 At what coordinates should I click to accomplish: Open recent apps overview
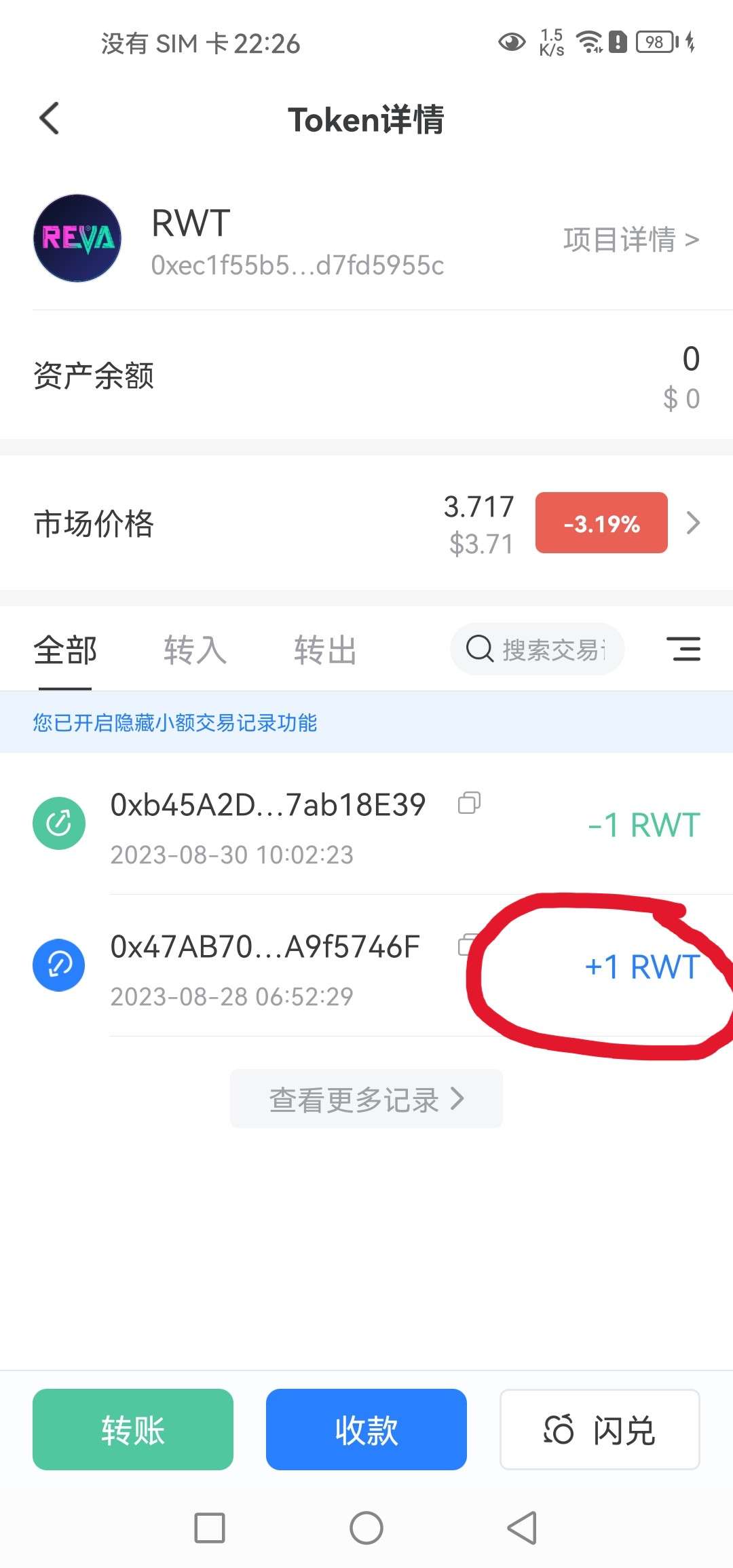tap(210, 1528)
